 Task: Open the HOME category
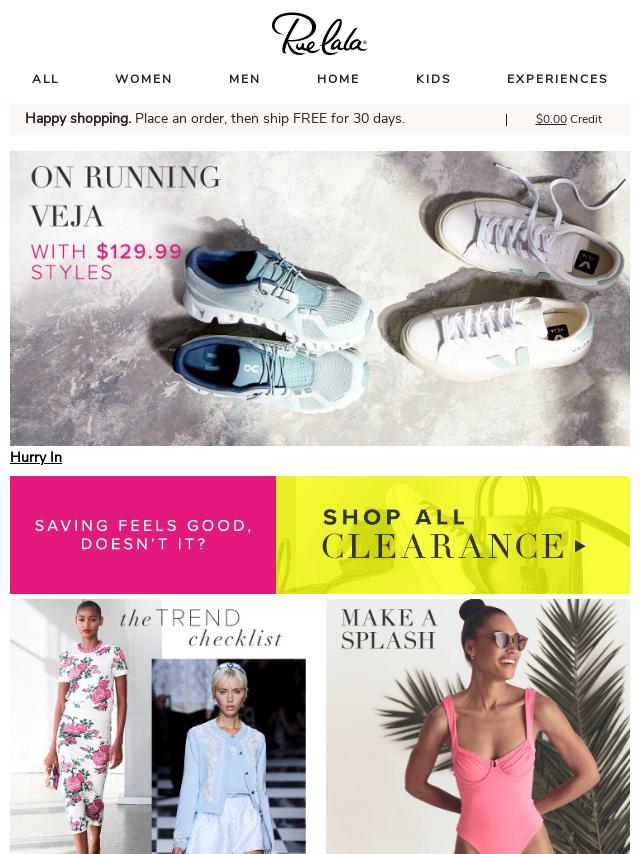[338, 79]
